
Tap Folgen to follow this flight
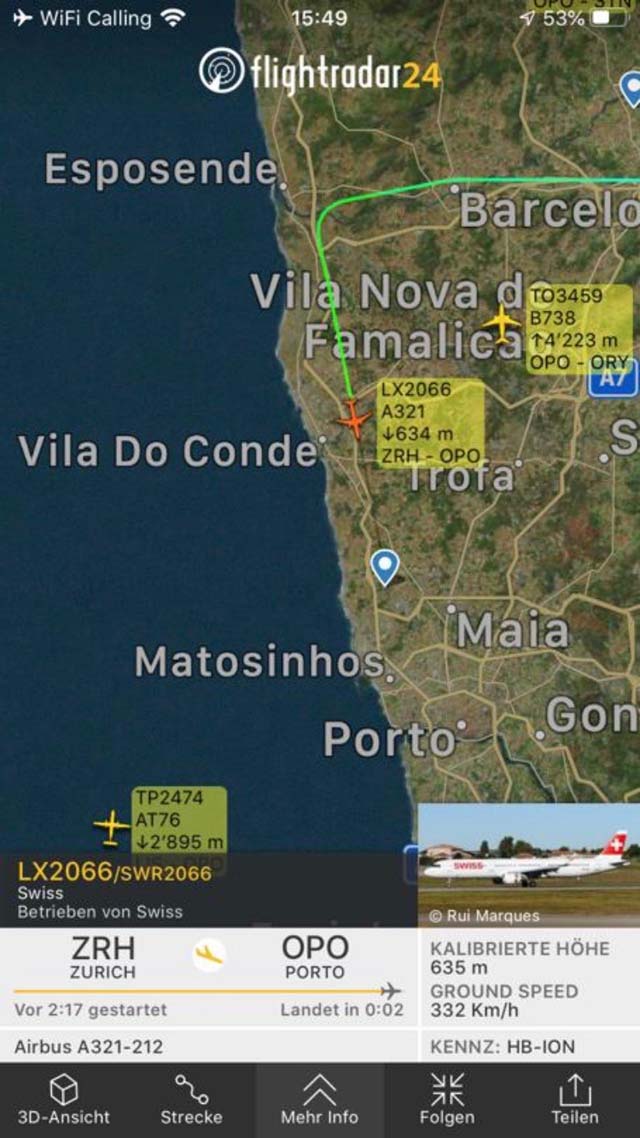pyautogui.click(x=448, y=1100)
